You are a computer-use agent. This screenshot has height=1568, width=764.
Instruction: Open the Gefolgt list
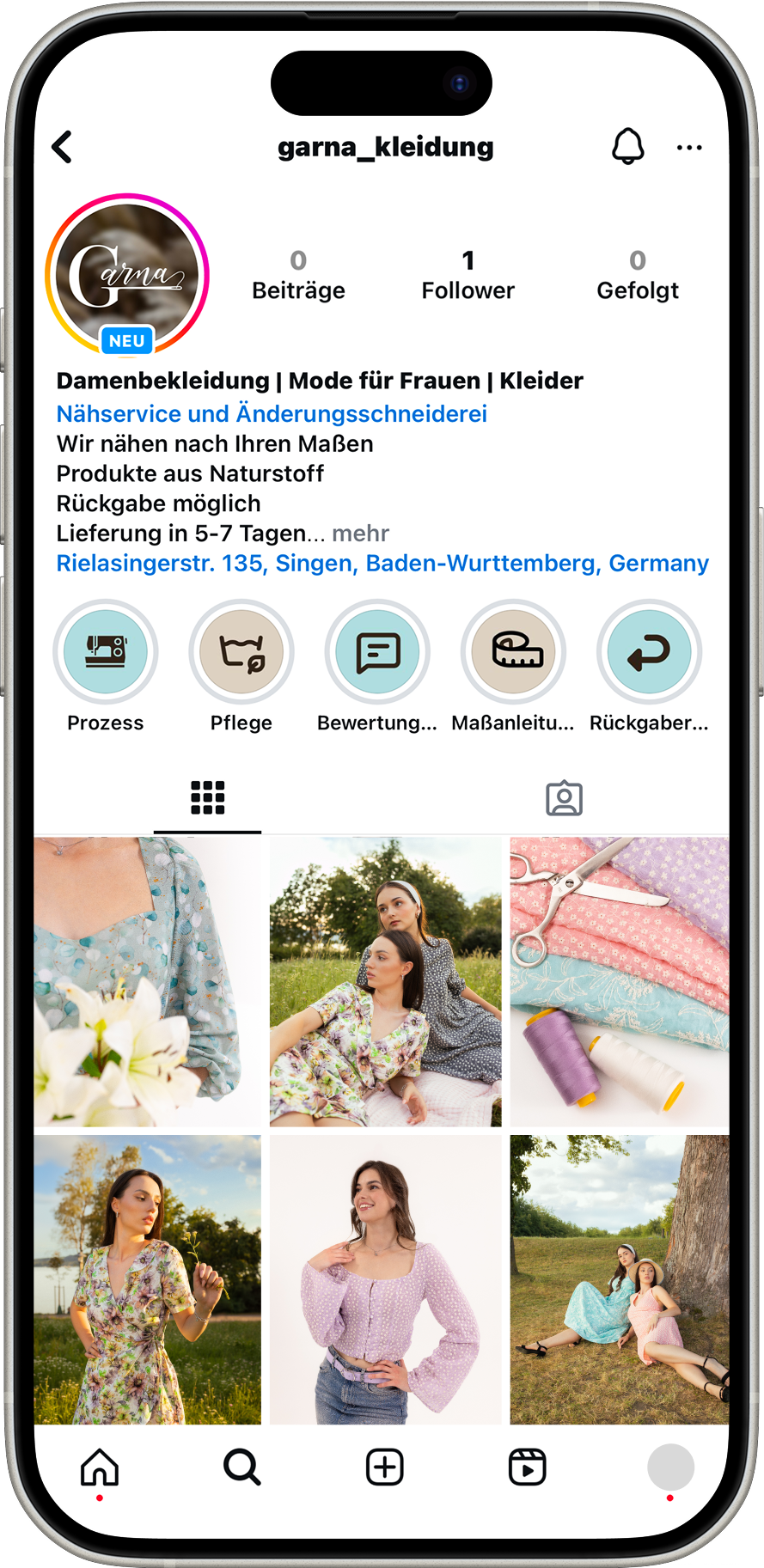point(637,275)
